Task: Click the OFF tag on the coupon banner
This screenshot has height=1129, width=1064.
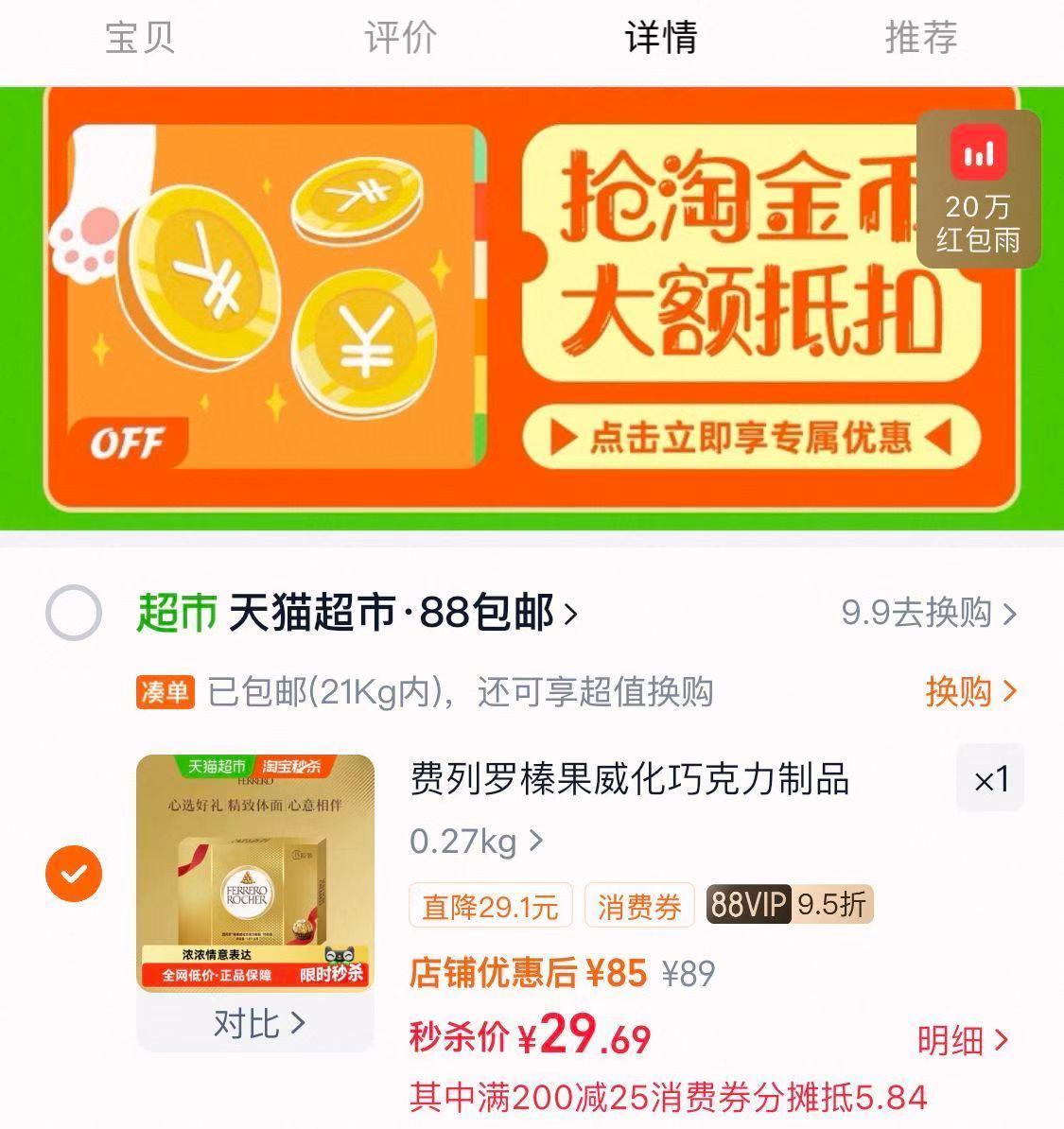Action: [x=129, y=441]
